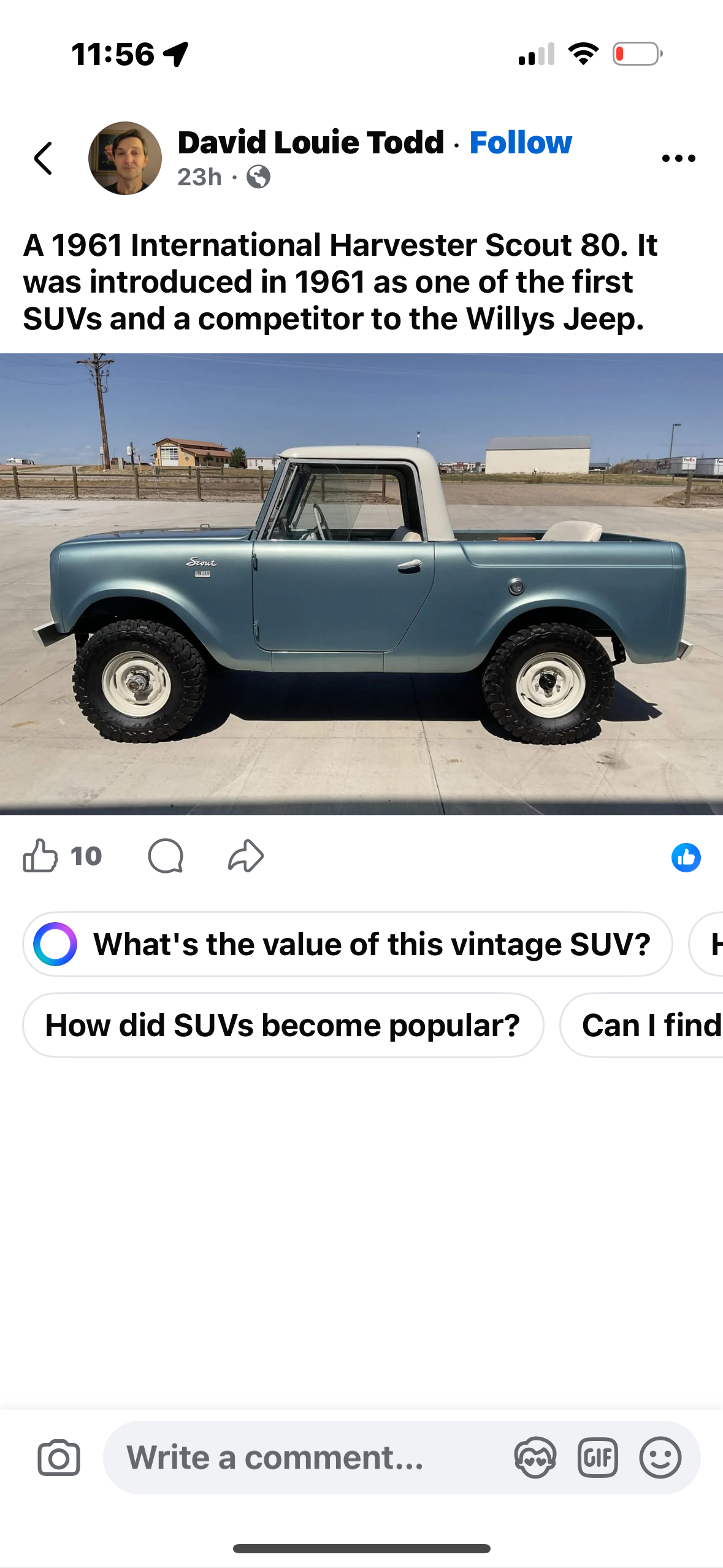Open the emoji picker
723x1568 pixels.
point(660,1458)
